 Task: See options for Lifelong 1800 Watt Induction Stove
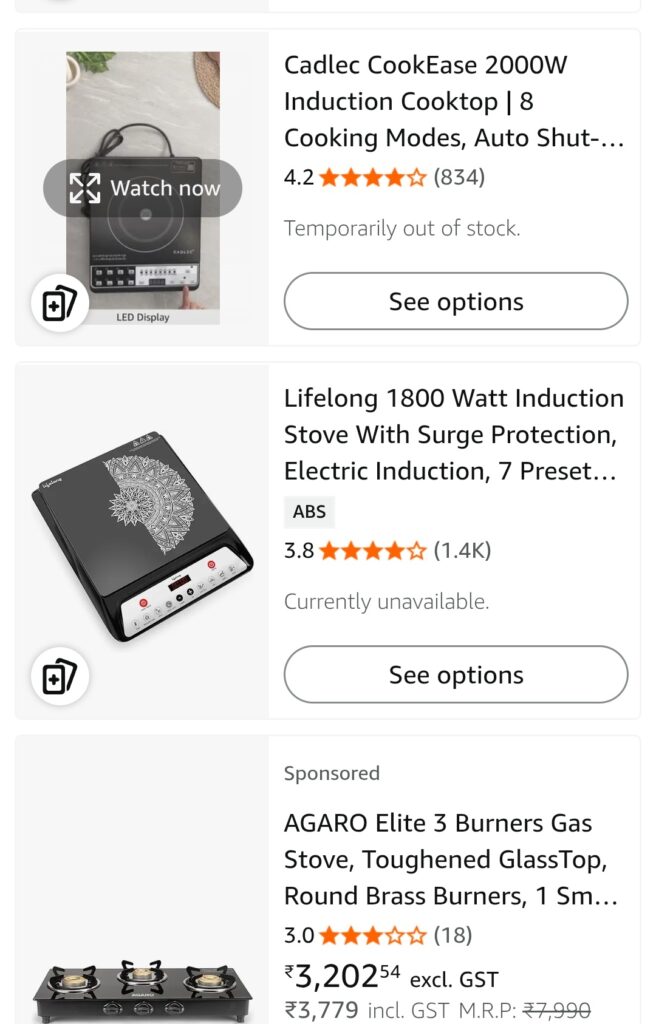[456, 675]
